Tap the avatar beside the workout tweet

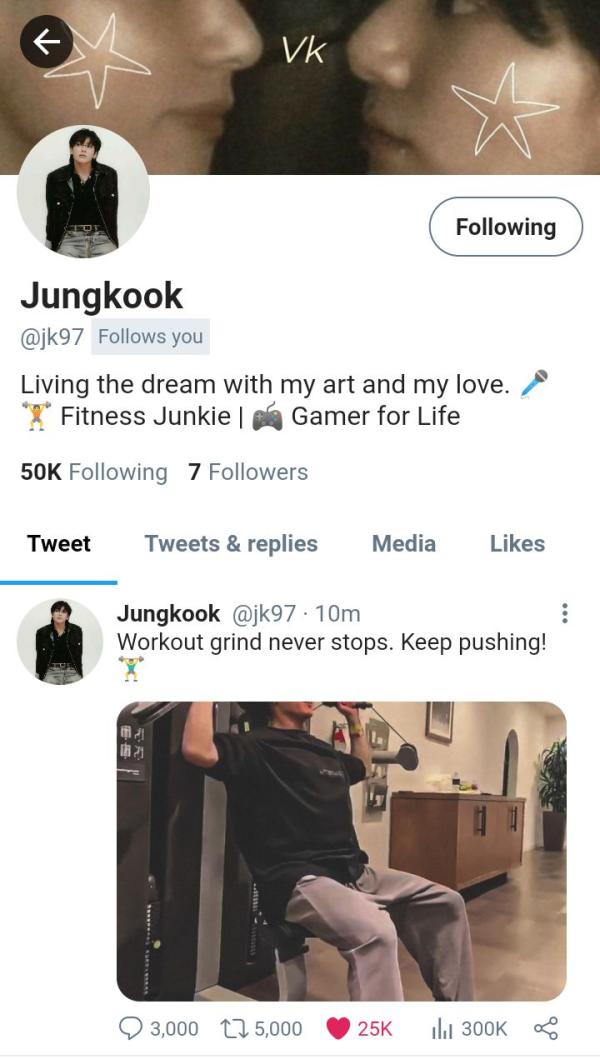60,641
